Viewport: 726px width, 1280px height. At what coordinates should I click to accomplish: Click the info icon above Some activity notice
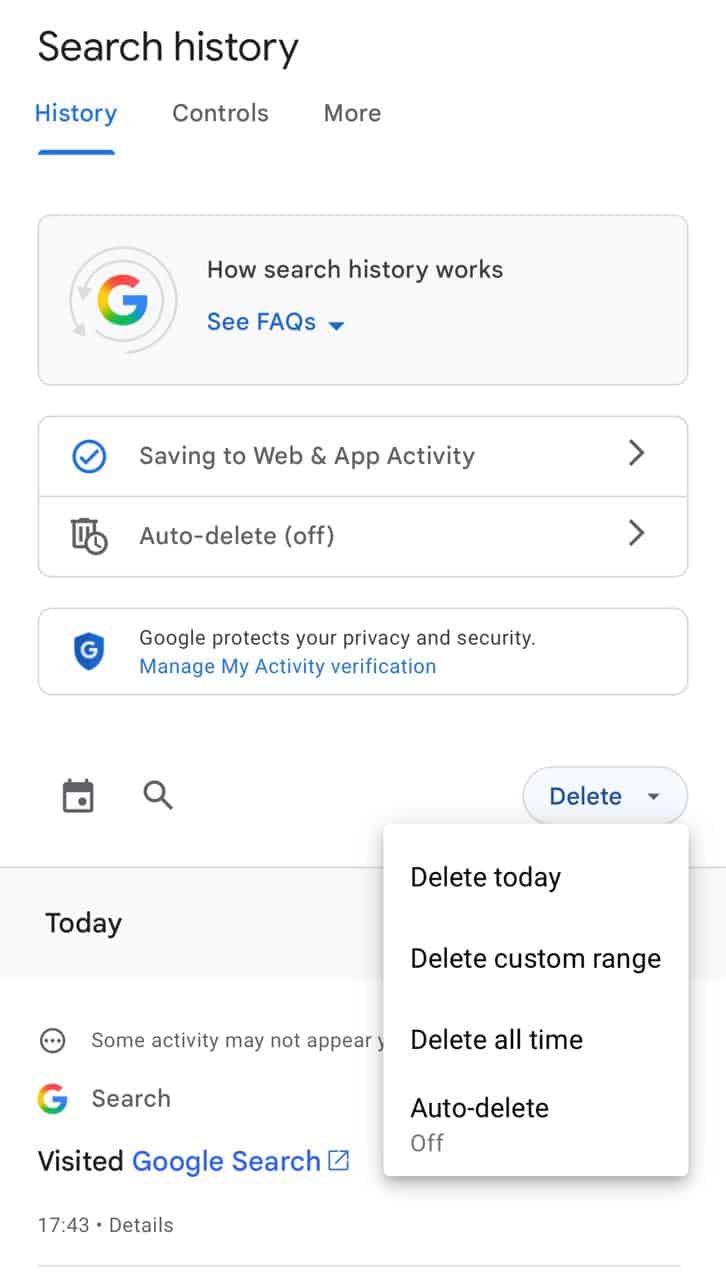[x=52, y=1040]
